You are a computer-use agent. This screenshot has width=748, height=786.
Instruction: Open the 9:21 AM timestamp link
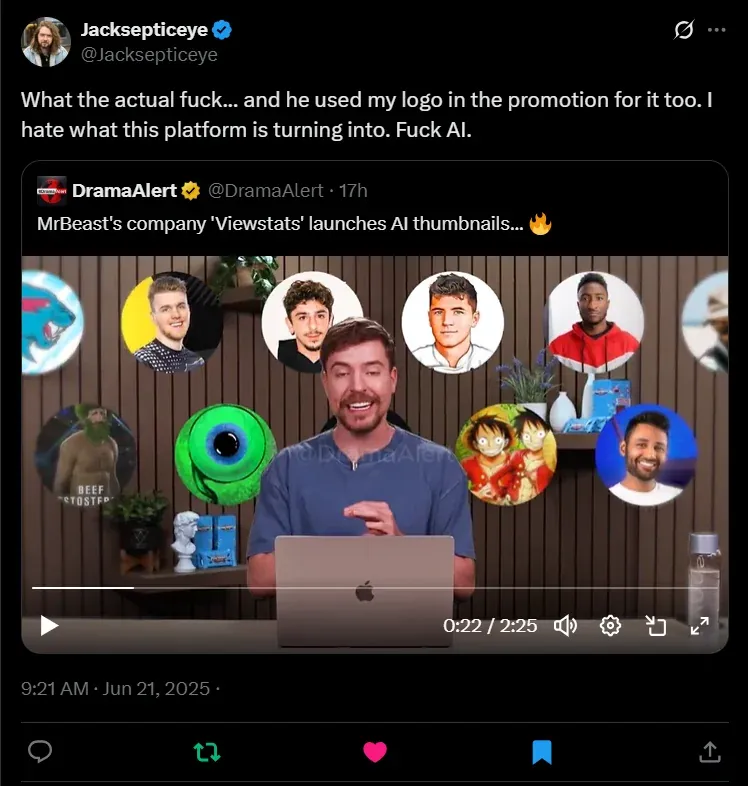(115, 688)
